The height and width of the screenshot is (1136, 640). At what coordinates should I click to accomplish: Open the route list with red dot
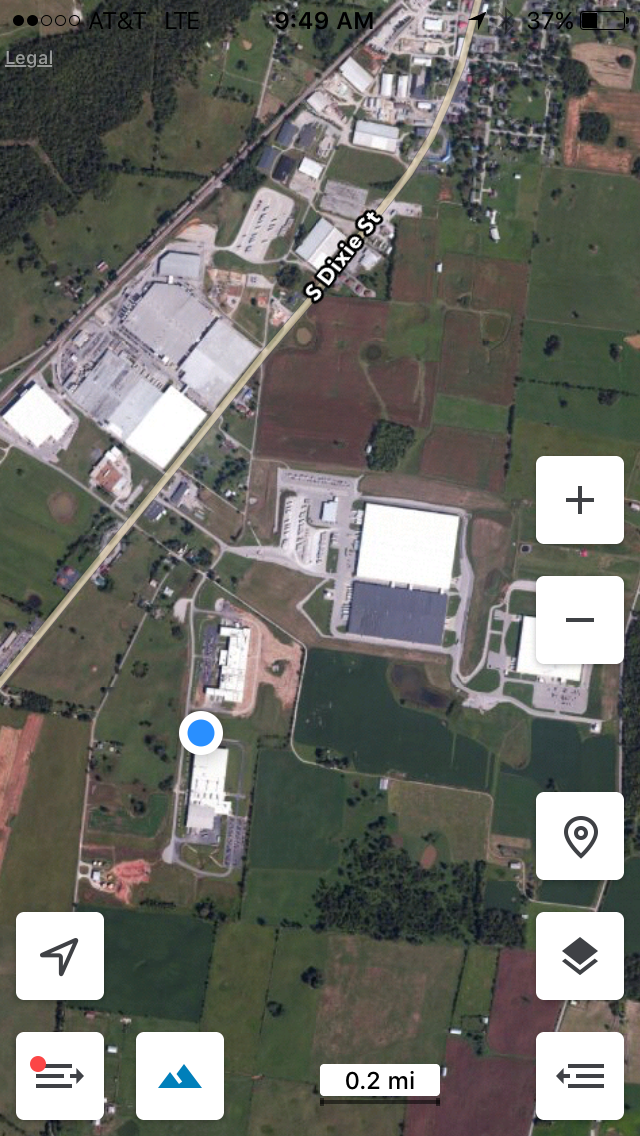click(x=60, y=1076)
